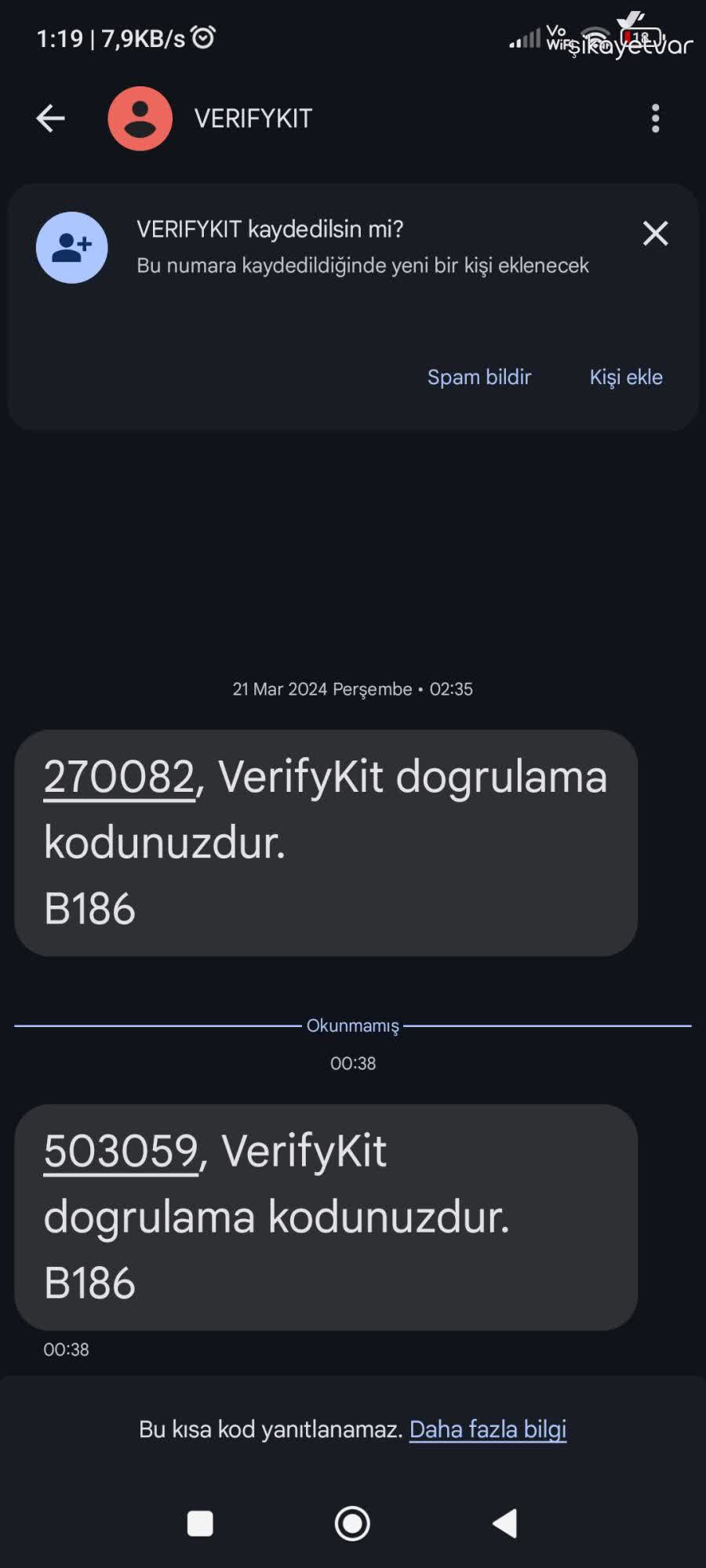
Task: Select the first verification message bubble
Action: [x=326, y=842]
